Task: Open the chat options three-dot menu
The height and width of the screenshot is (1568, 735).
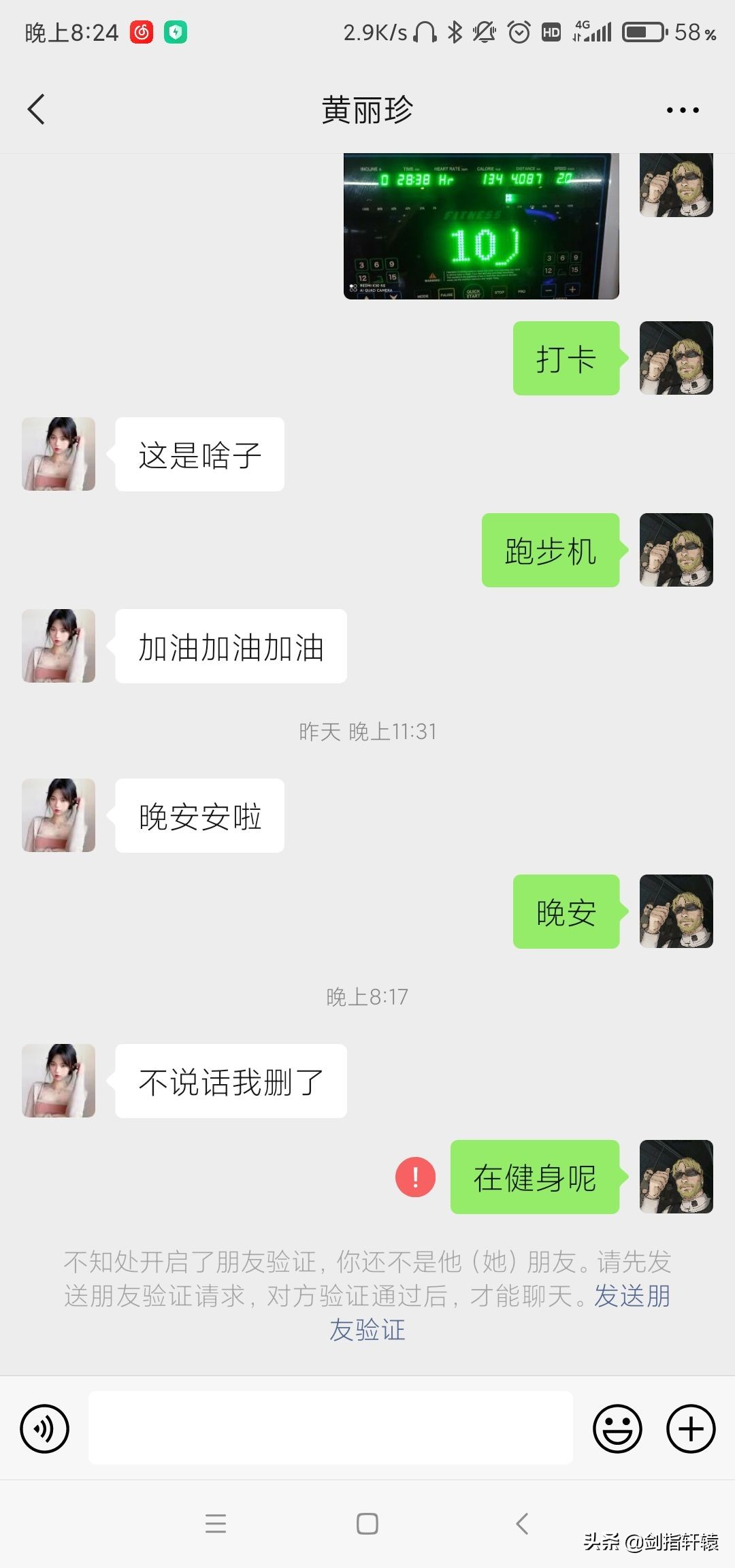Action: [682, 110]
